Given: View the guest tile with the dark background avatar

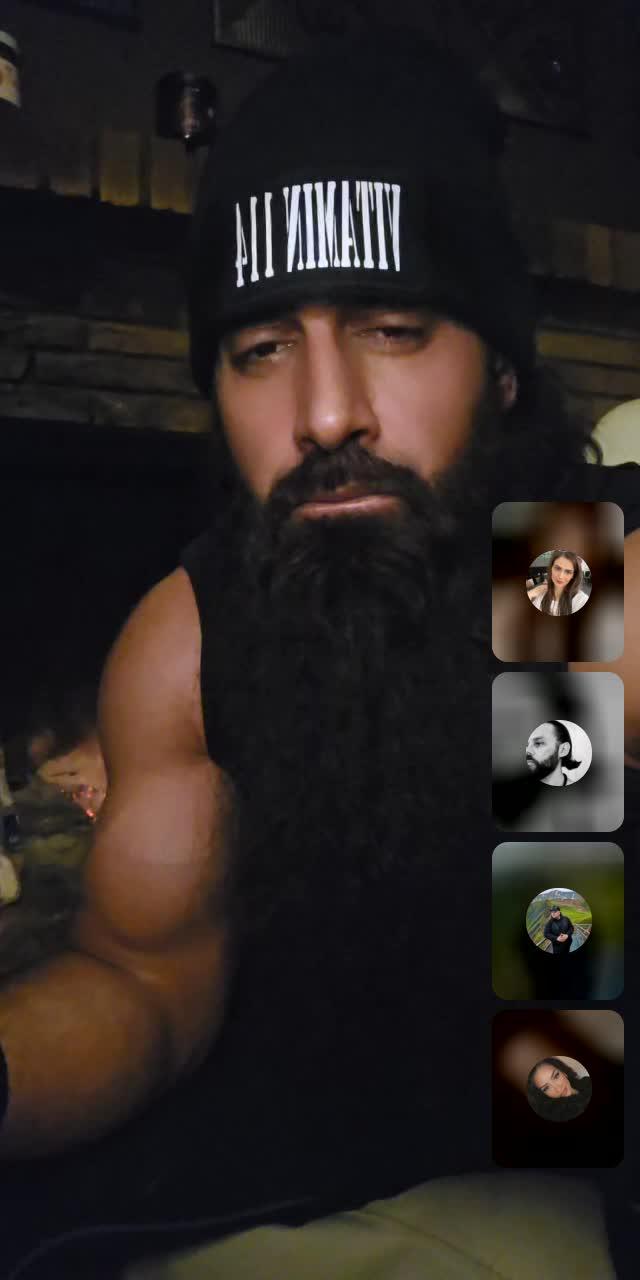Looking at the screenshot, I should 558,1088.
